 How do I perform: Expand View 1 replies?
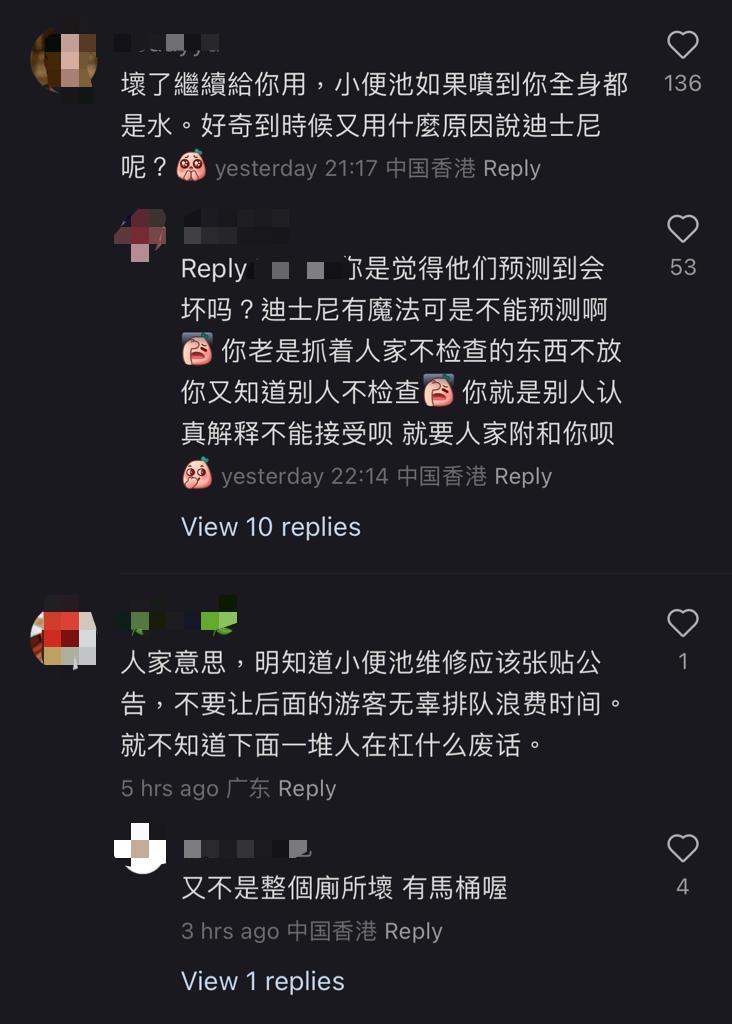click(x=262, y=981)
